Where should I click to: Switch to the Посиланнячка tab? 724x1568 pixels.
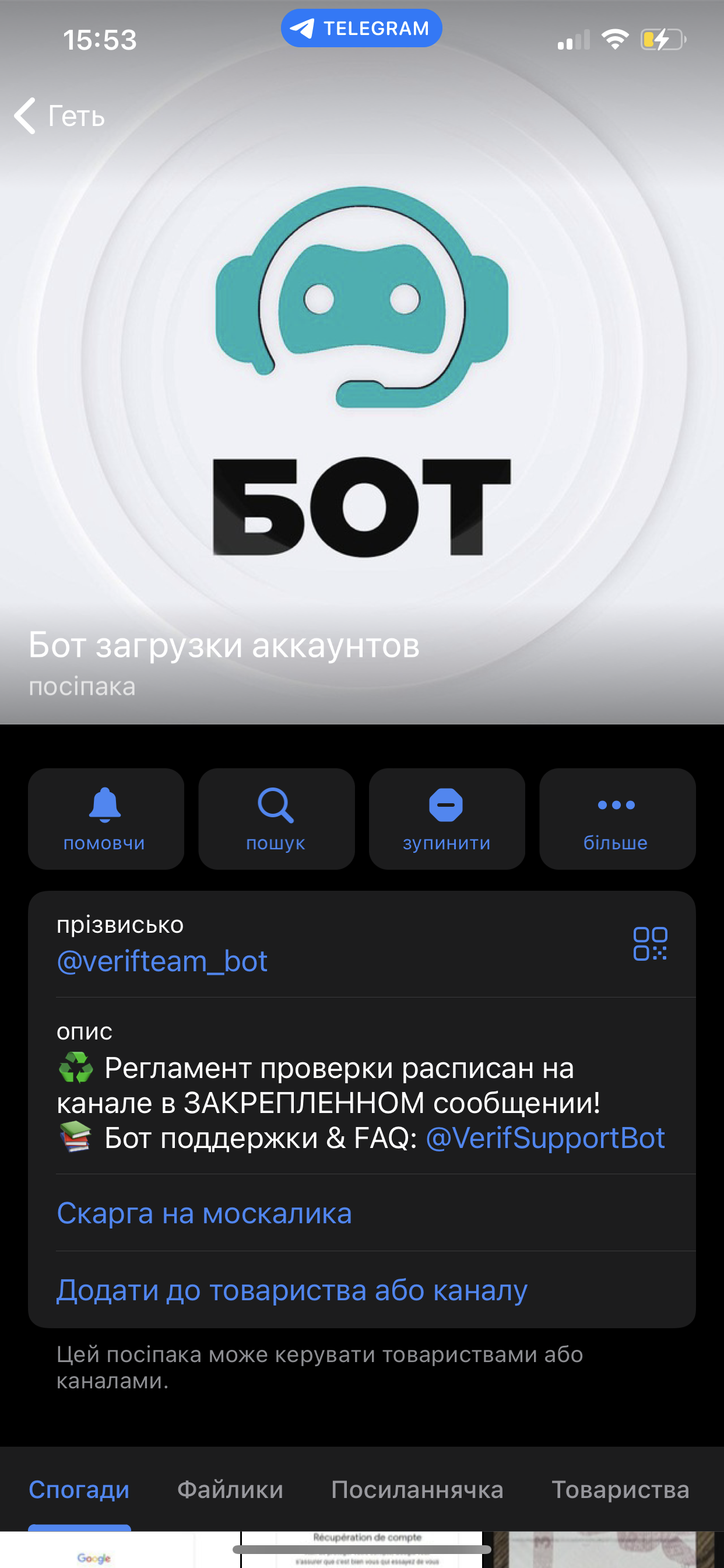point(417,1489)
